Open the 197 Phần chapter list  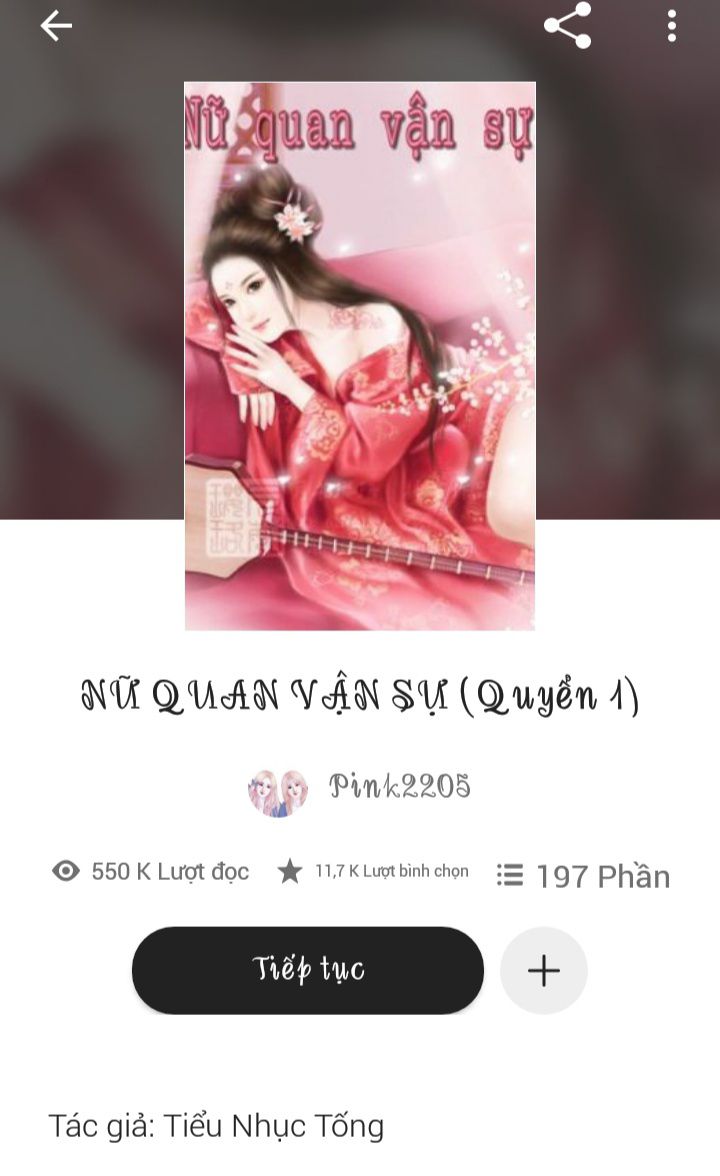click(584, 876)
